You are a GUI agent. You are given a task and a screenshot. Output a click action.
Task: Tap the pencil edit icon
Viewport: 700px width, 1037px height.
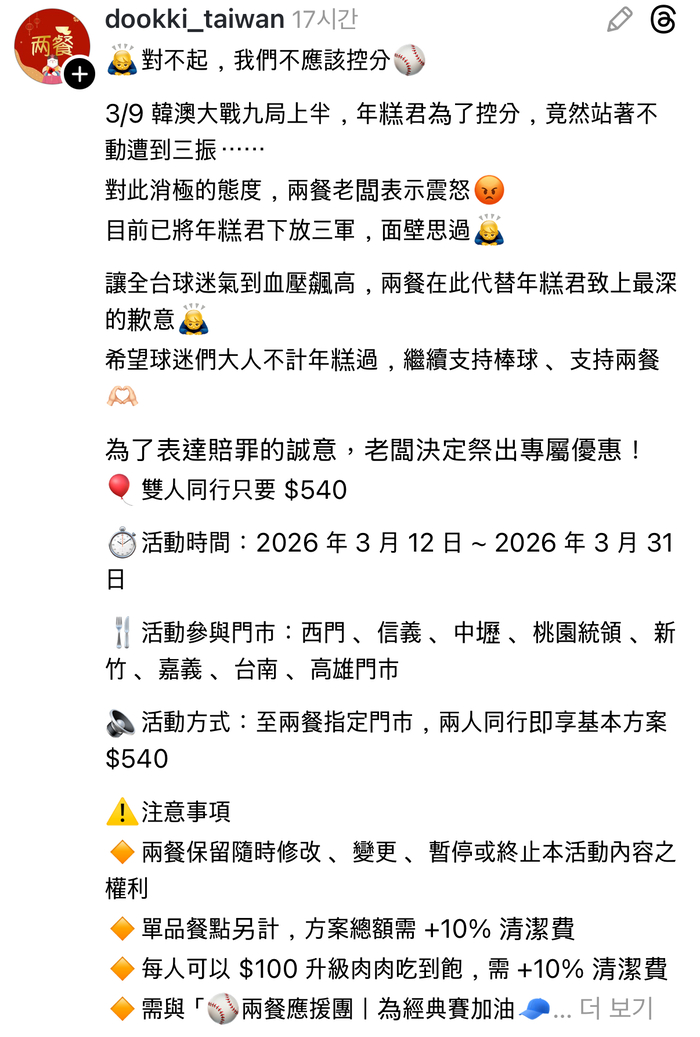tap(620, 19)
